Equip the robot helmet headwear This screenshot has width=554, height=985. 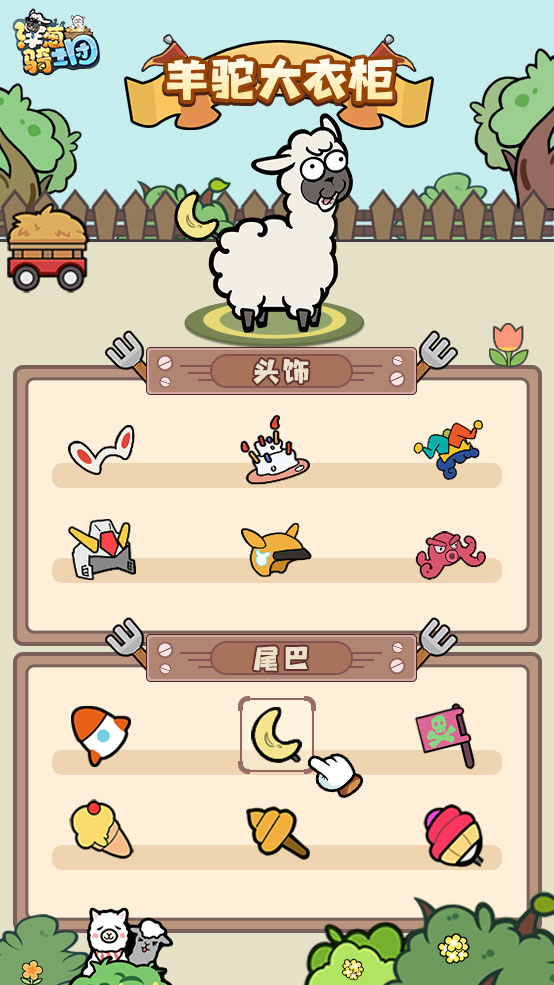point(102,548)
